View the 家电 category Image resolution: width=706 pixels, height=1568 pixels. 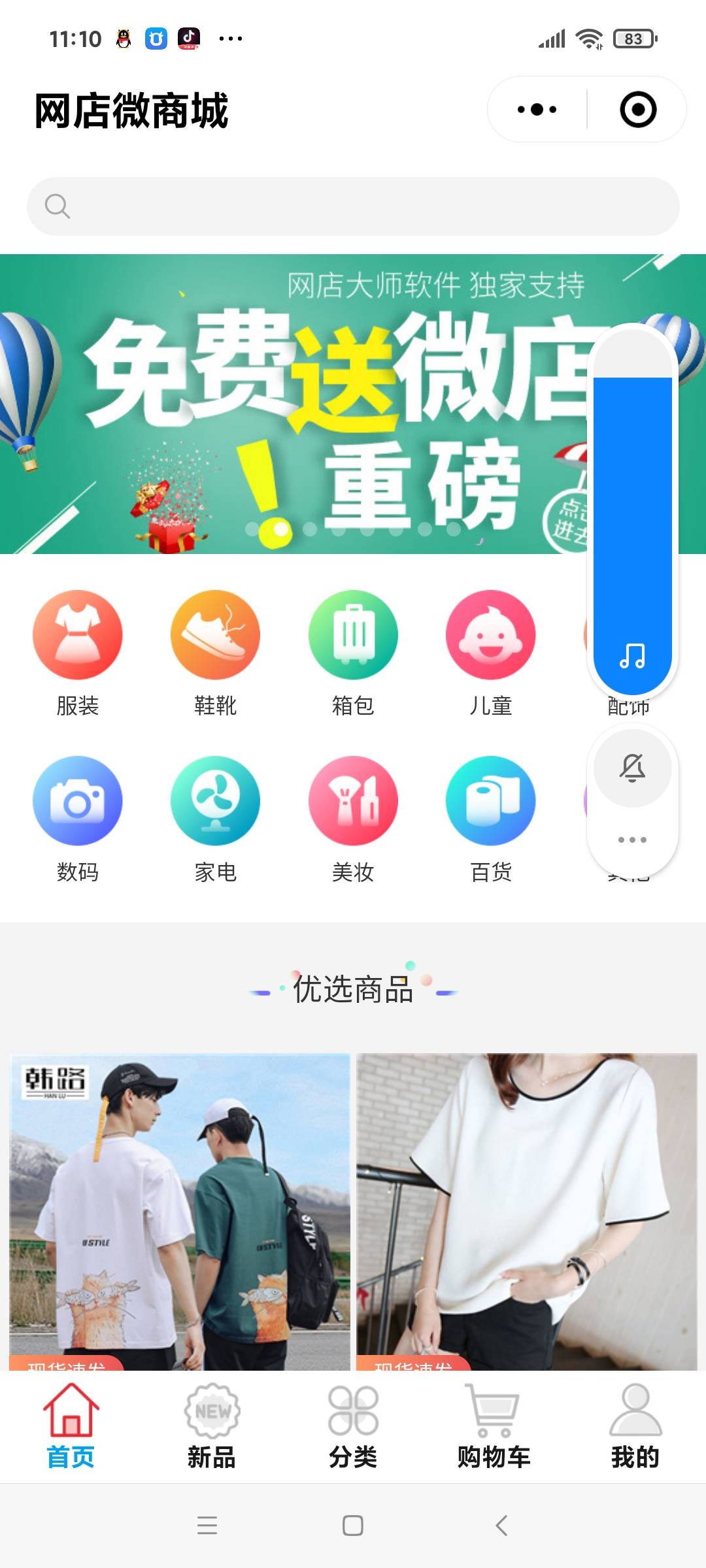[215, 801]
